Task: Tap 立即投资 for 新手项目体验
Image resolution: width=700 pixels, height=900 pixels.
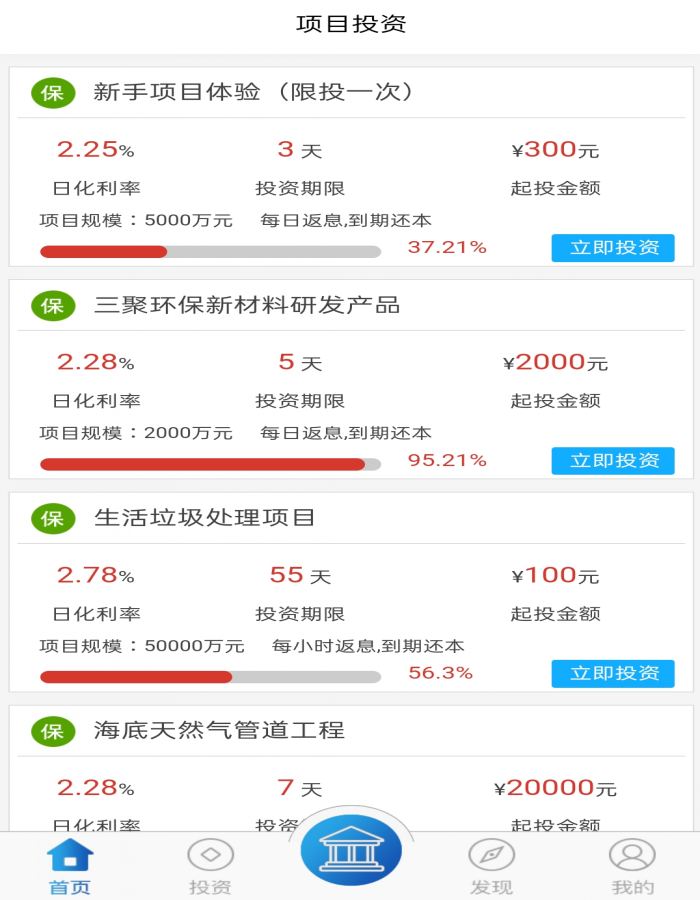Action: coord(613,248)
